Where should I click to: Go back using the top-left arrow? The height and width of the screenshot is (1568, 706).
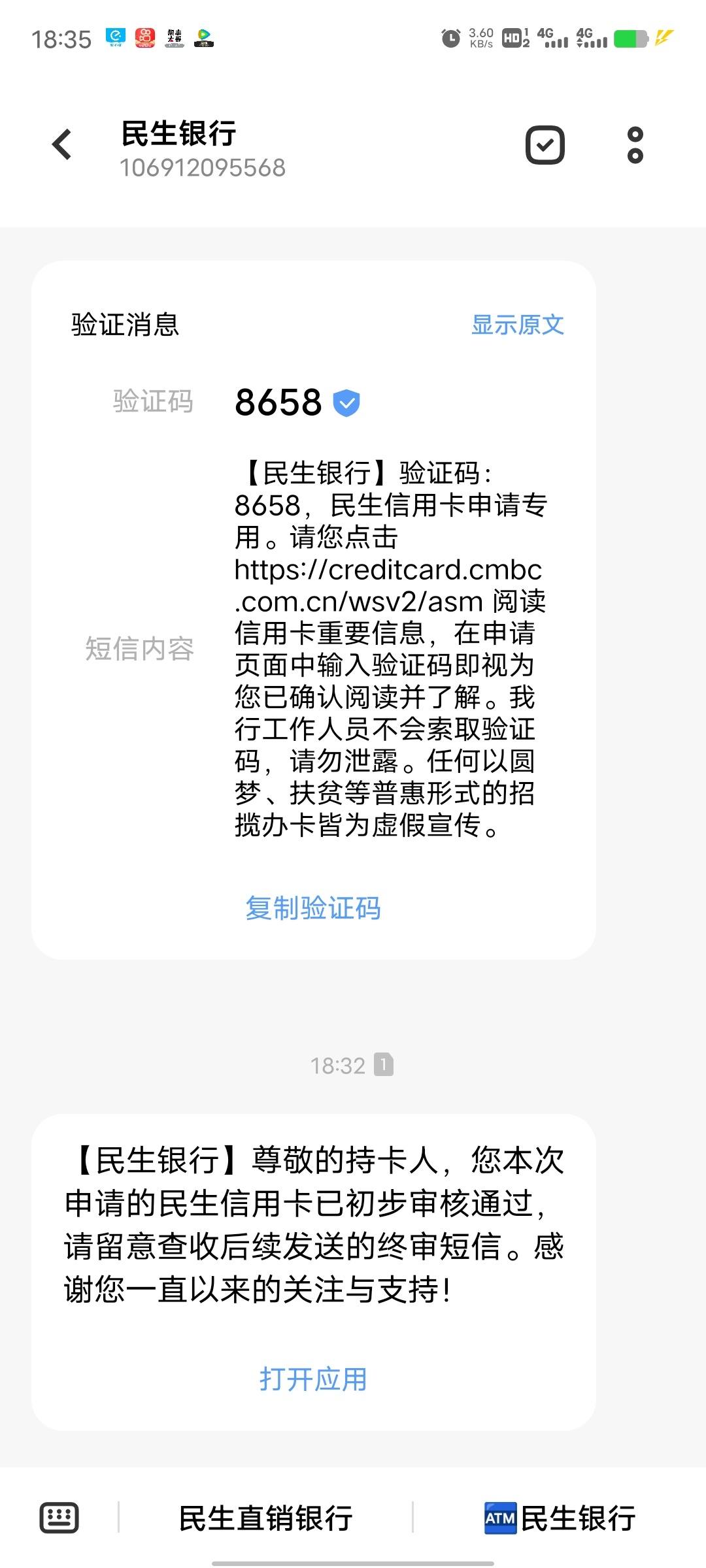point(62,145)
